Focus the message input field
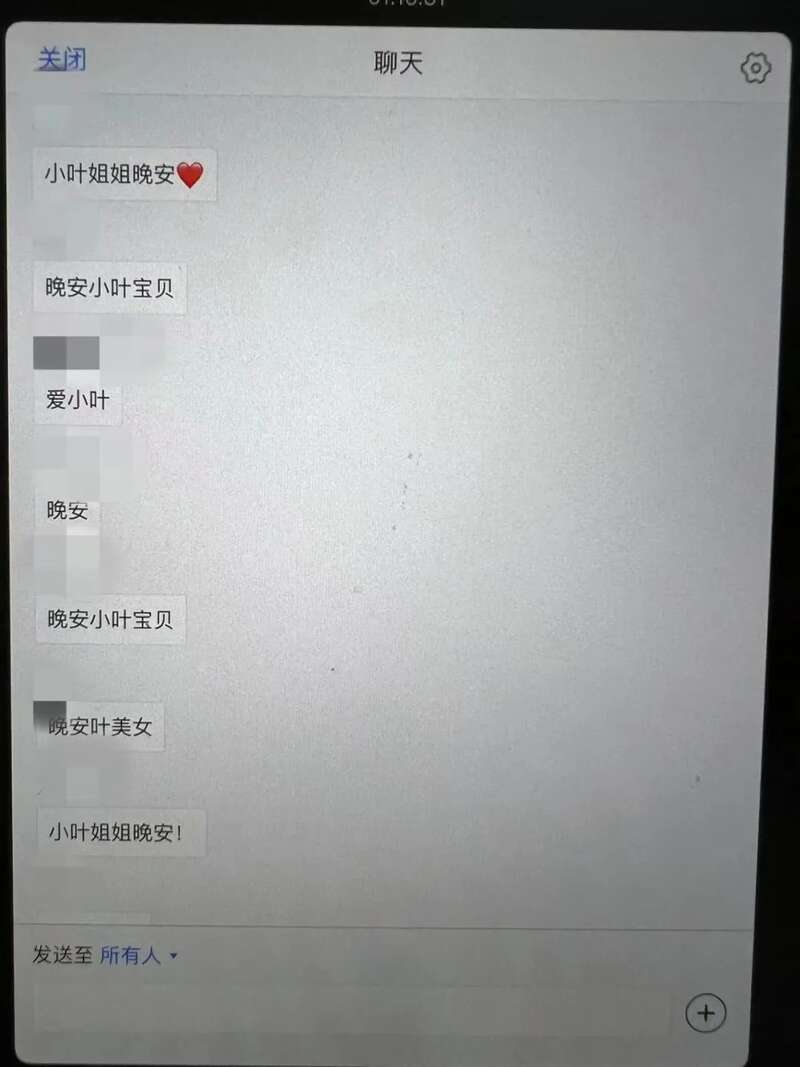This screenshot has width=800, height=1067. coord(350,1010)
